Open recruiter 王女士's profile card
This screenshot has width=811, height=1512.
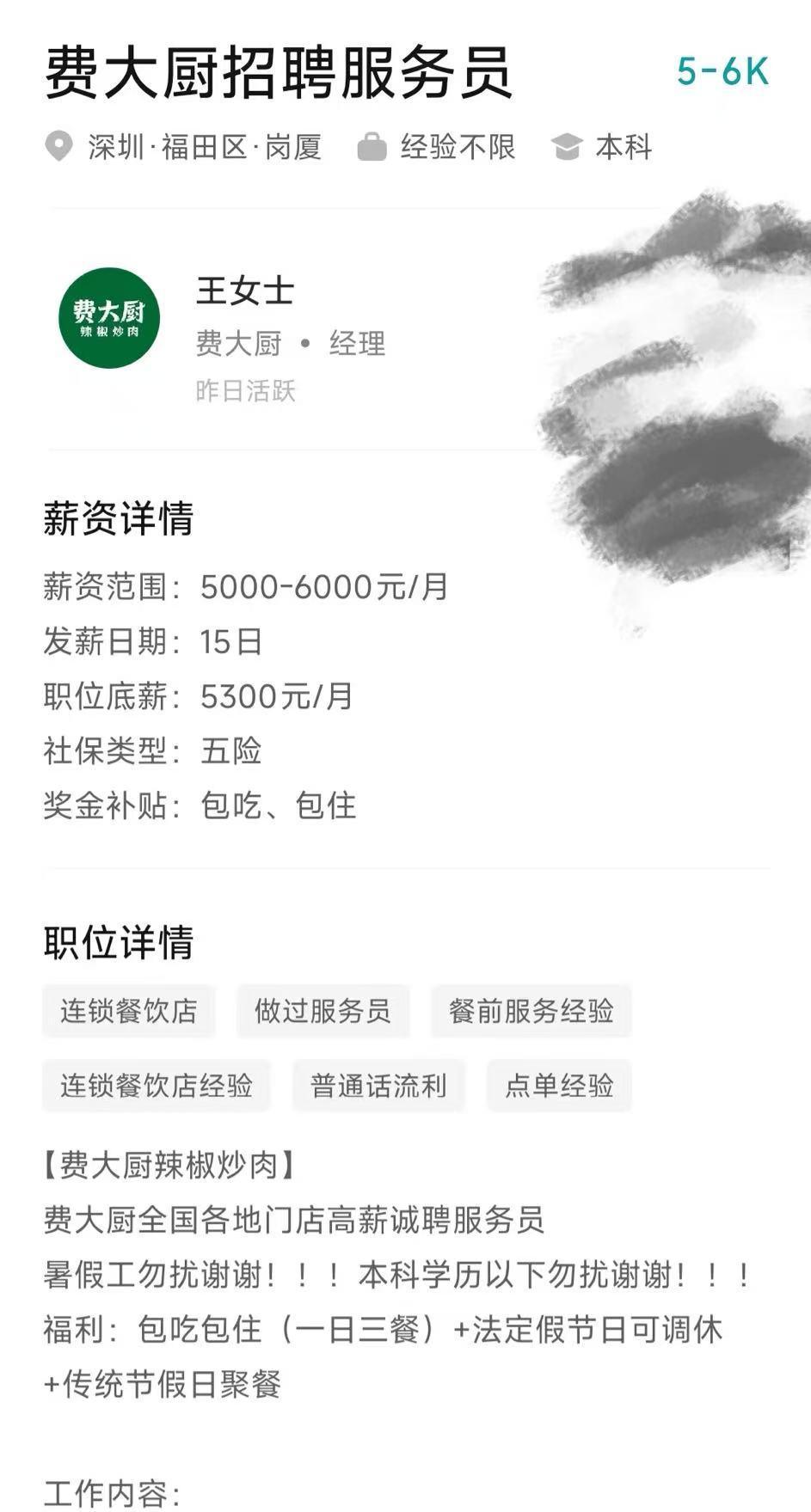tap(245, 291)
